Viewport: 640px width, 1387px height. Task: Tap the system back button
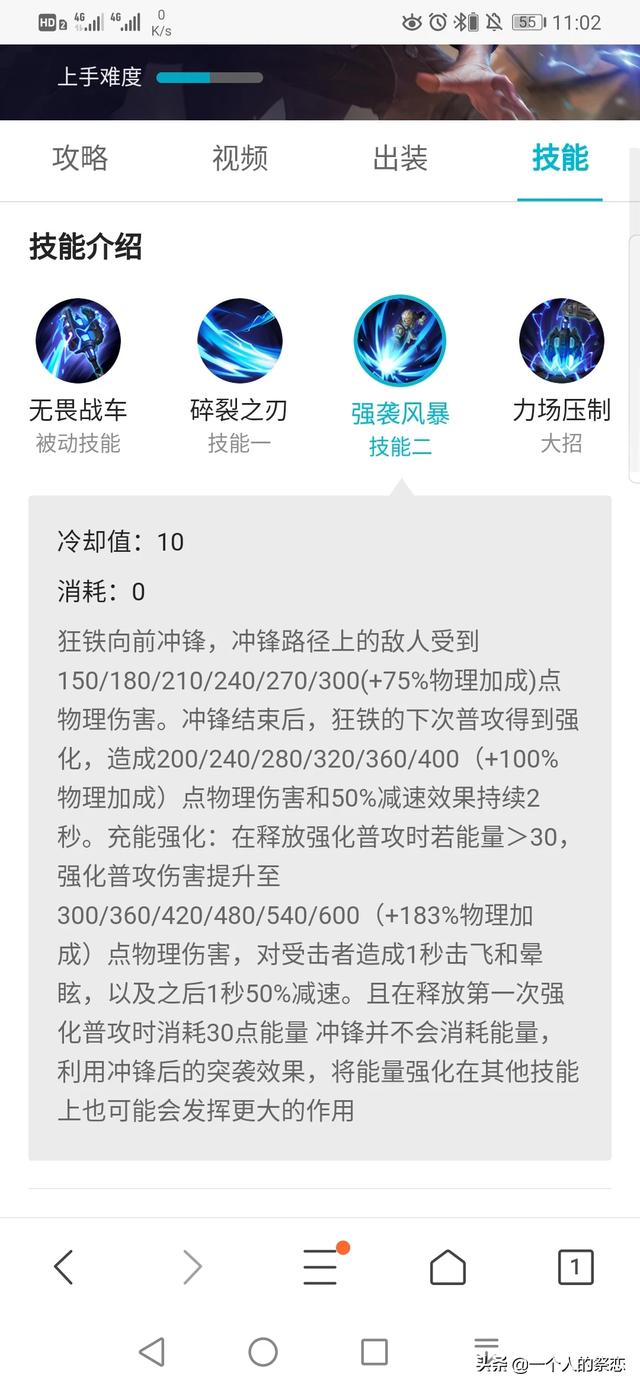coord(152,1352)
